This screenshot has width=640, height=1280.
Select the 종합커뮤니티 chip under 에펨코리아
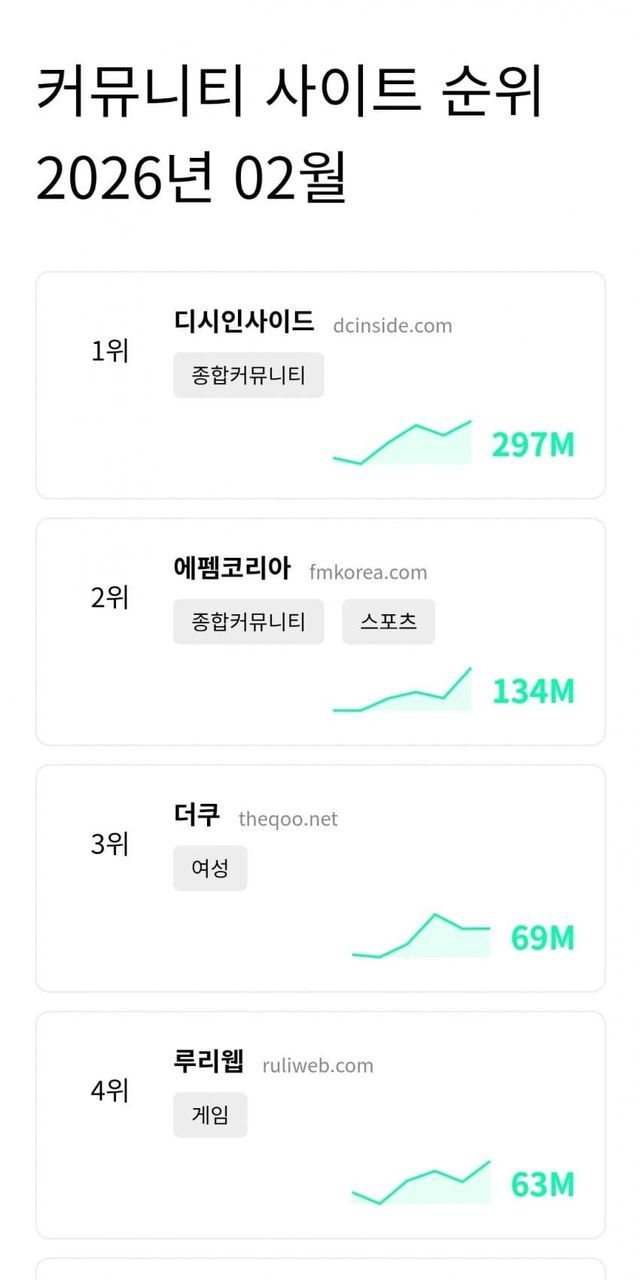pos(248,622)
